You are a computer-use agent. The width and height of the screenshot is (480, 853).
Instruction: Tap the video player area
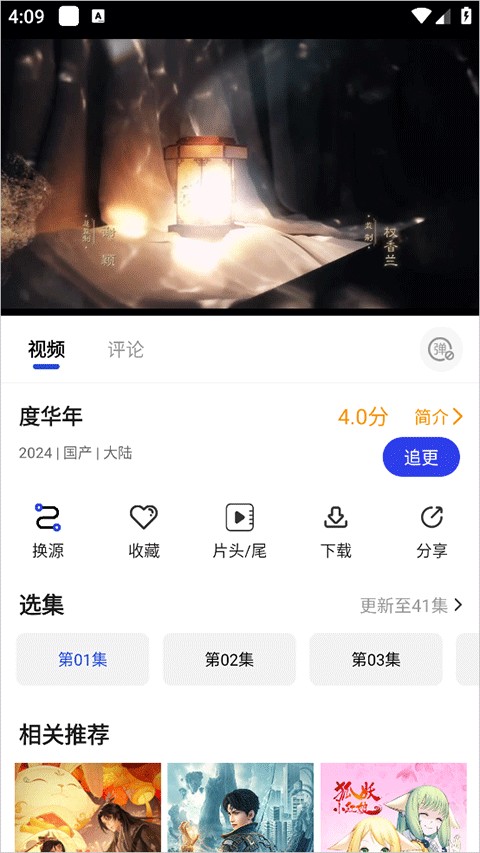point(240,177)
